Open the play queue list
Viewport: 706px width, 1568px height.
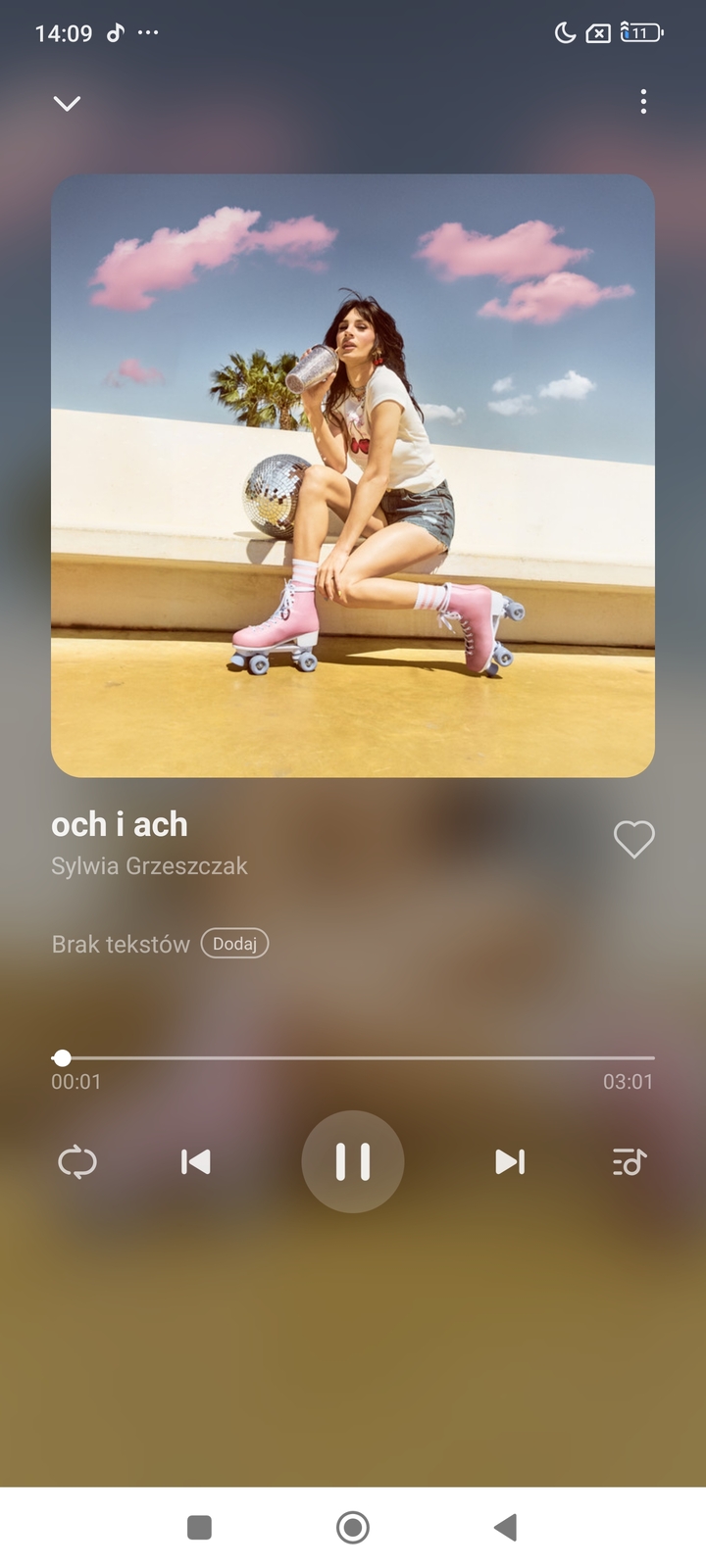[x=629, y=1162]
